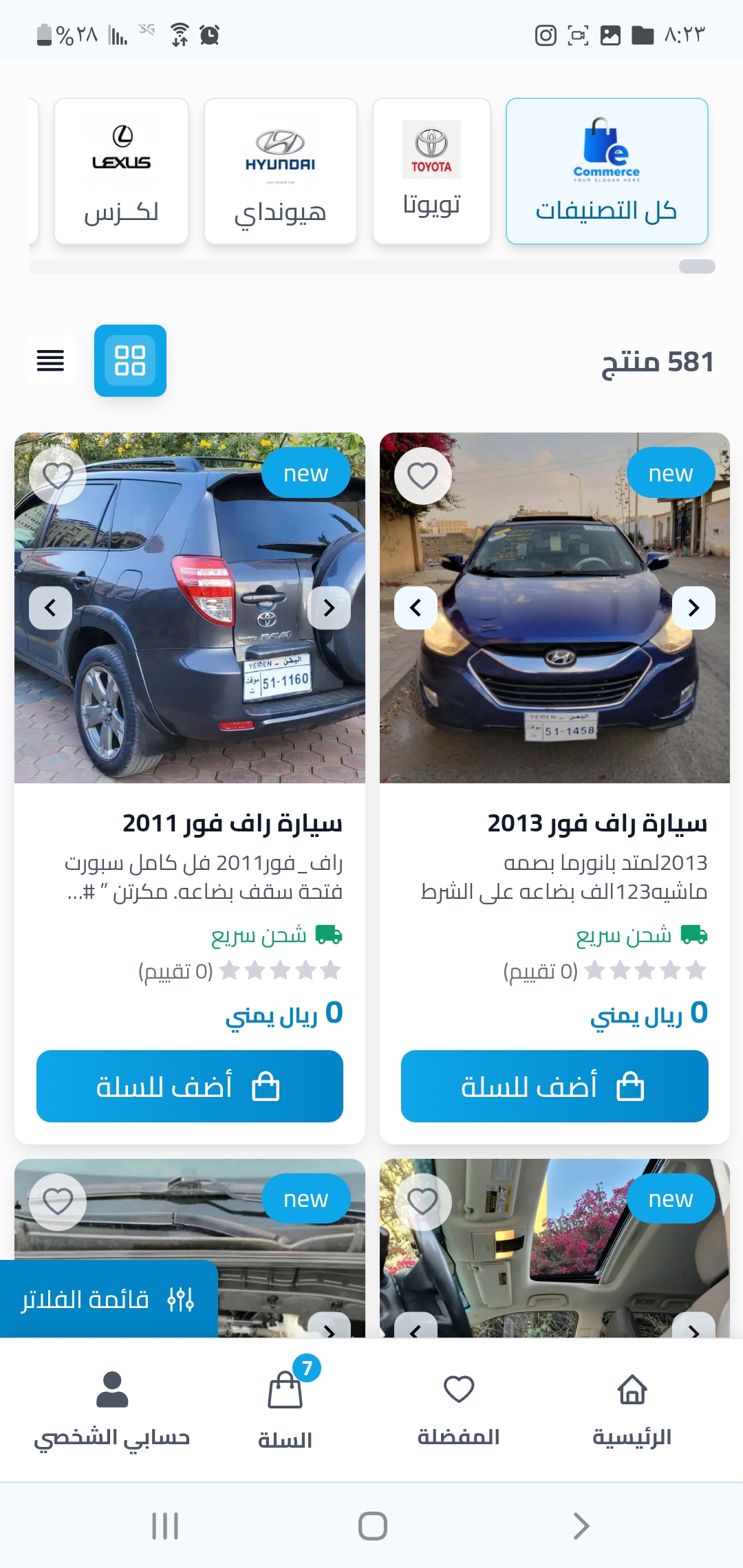This screenshot has width=743, height=1568.
Task: Open the المفضلة favorites tab
Action: 459,1408
